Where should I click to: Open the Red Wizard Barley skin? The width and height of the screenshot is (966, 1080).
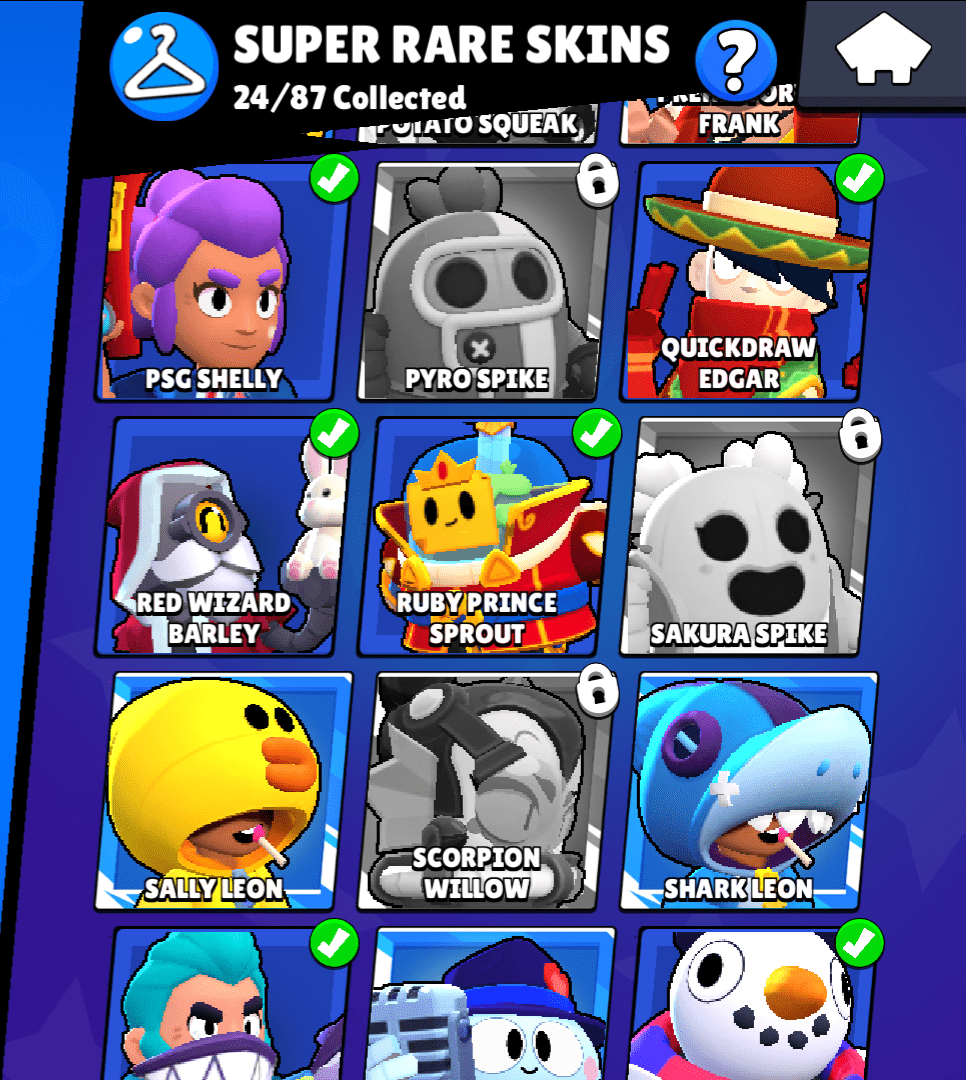pyautogui.click(x=224, y=536)
